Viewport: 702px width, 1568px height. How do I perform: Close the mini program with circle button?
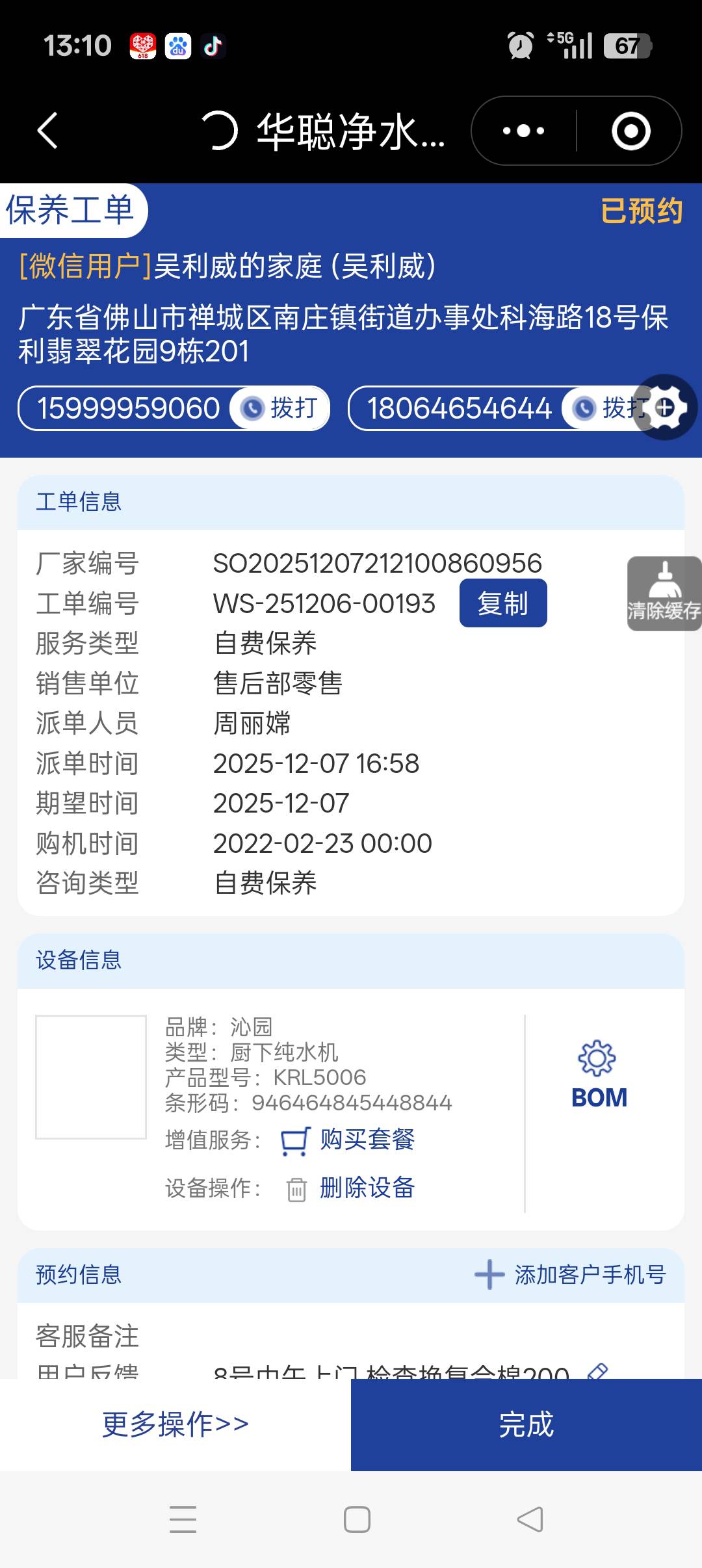tap(630, 131)
